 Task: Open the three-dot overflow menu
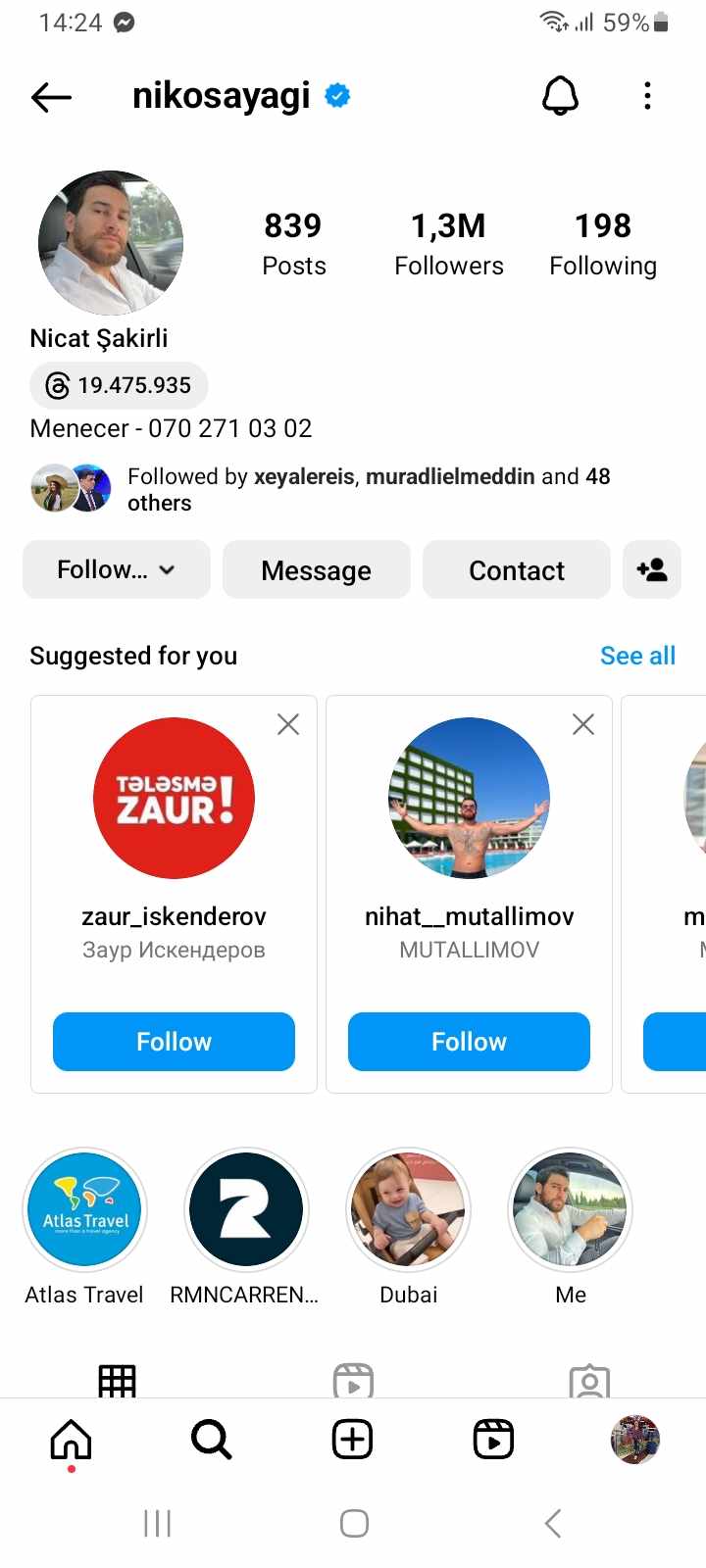click(647, 96)
